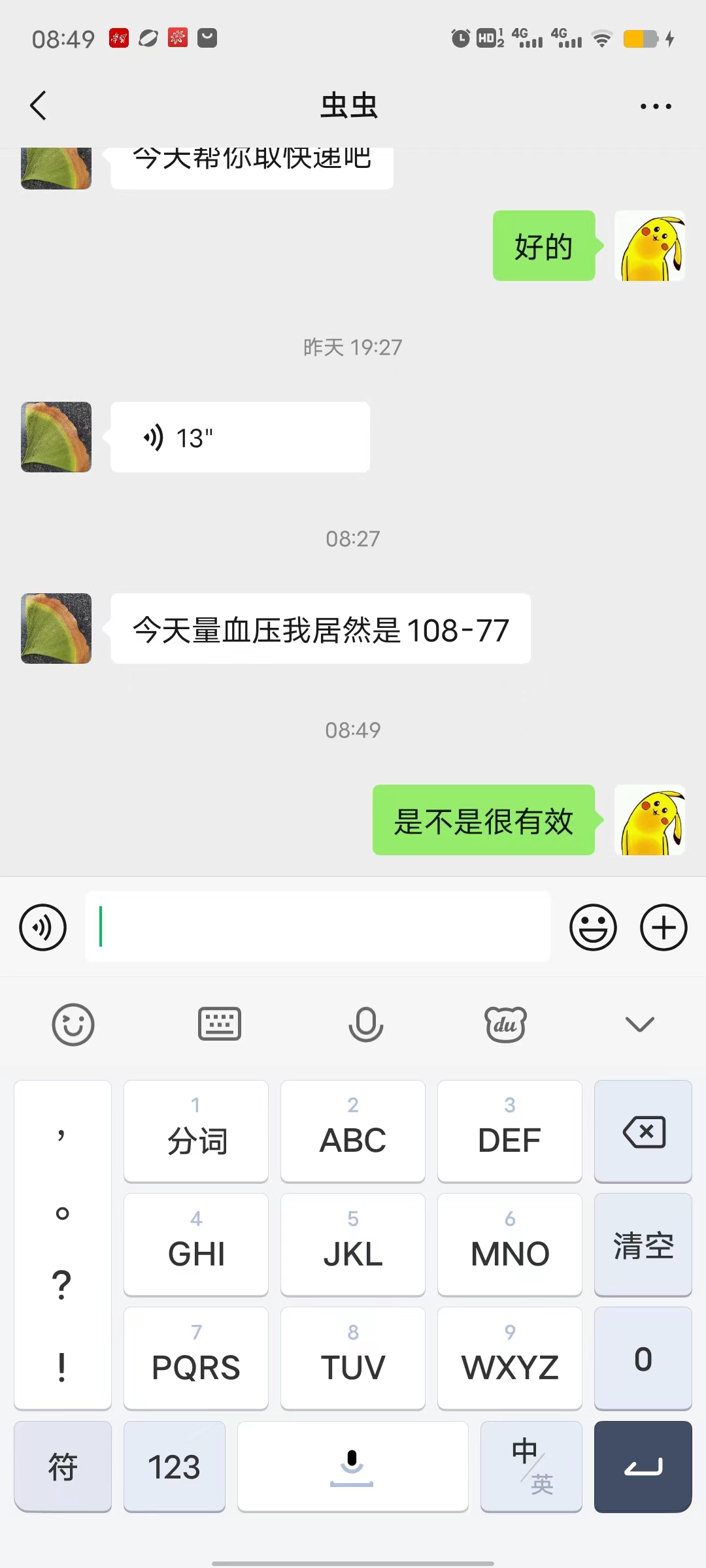The image size is (706, 1568).
Task: Toggle 中/英 input language
Action: click(x=531, y=1467)
